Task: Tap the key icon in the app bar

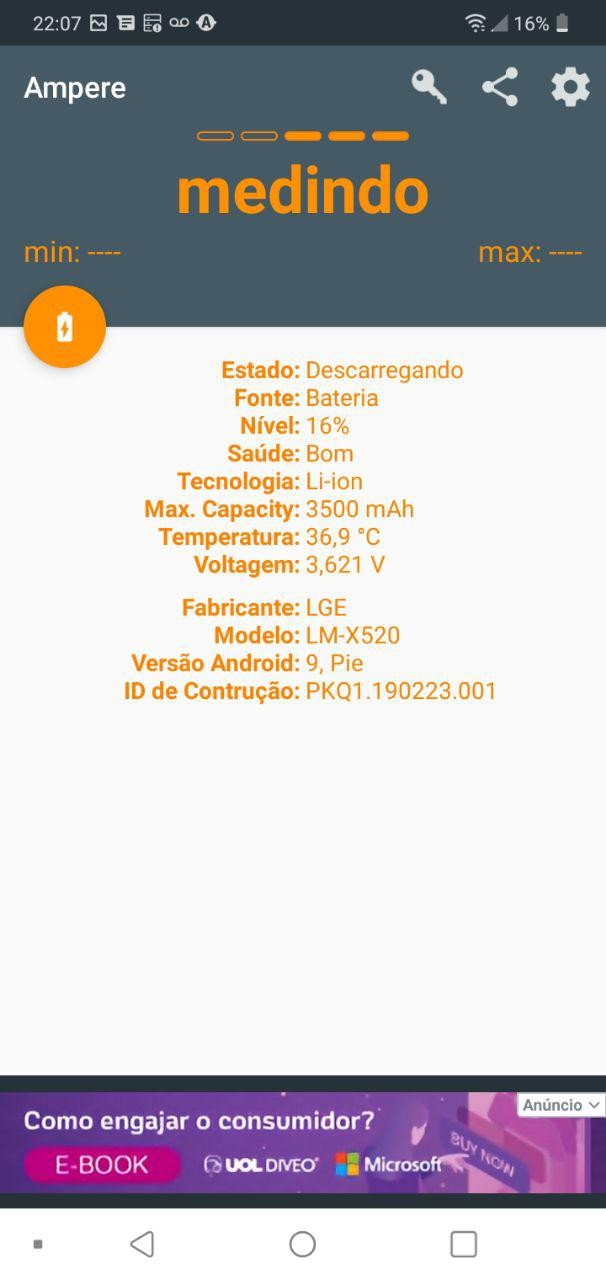Action: [x=429, y=87]
